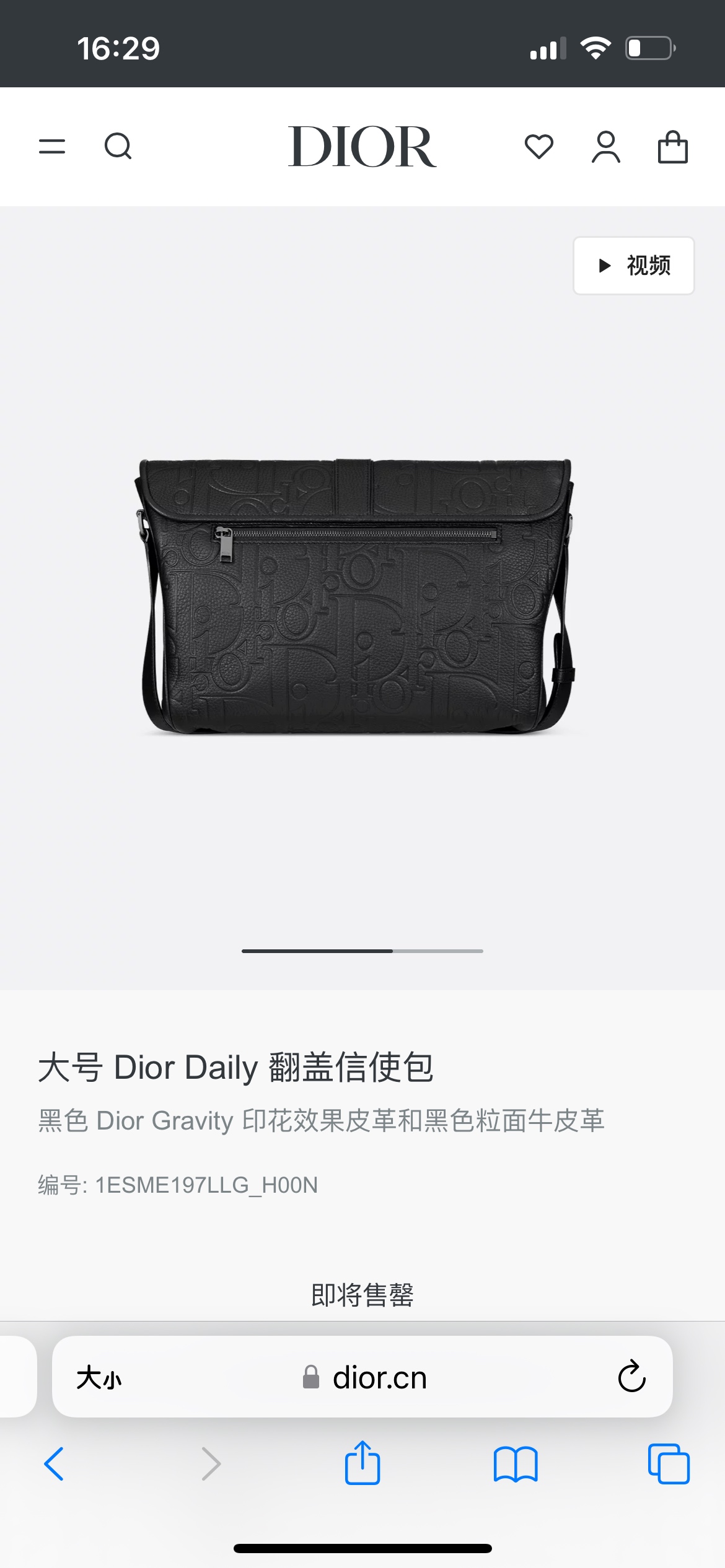Share this page
The image size is (725, 1568).
pyautogui.click(x=362, y=1463)
